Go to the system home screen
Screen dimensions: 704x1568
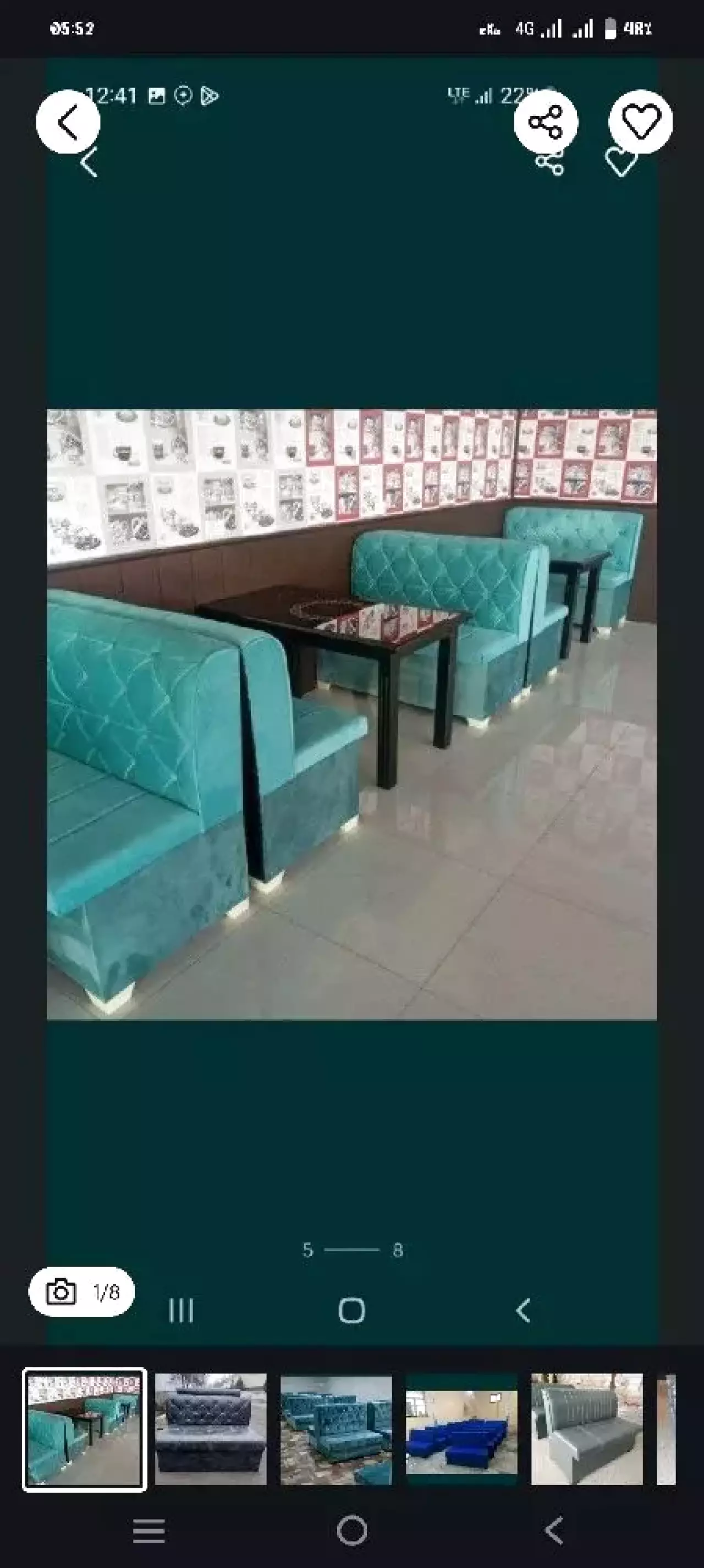[351, 1530]
